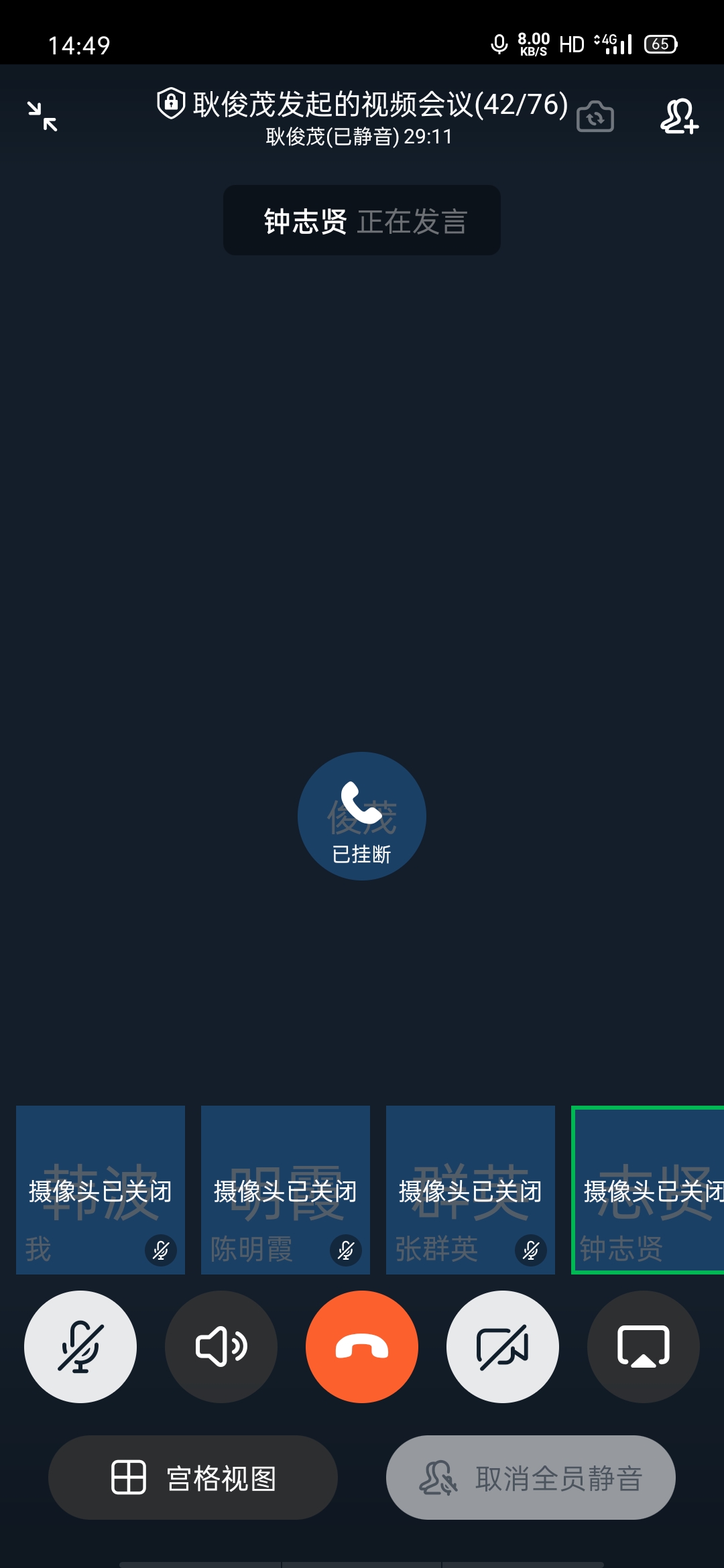This screenshot has height=1568, width=724.
Task: Toggle the speaker output
Action: [221, 1347]
